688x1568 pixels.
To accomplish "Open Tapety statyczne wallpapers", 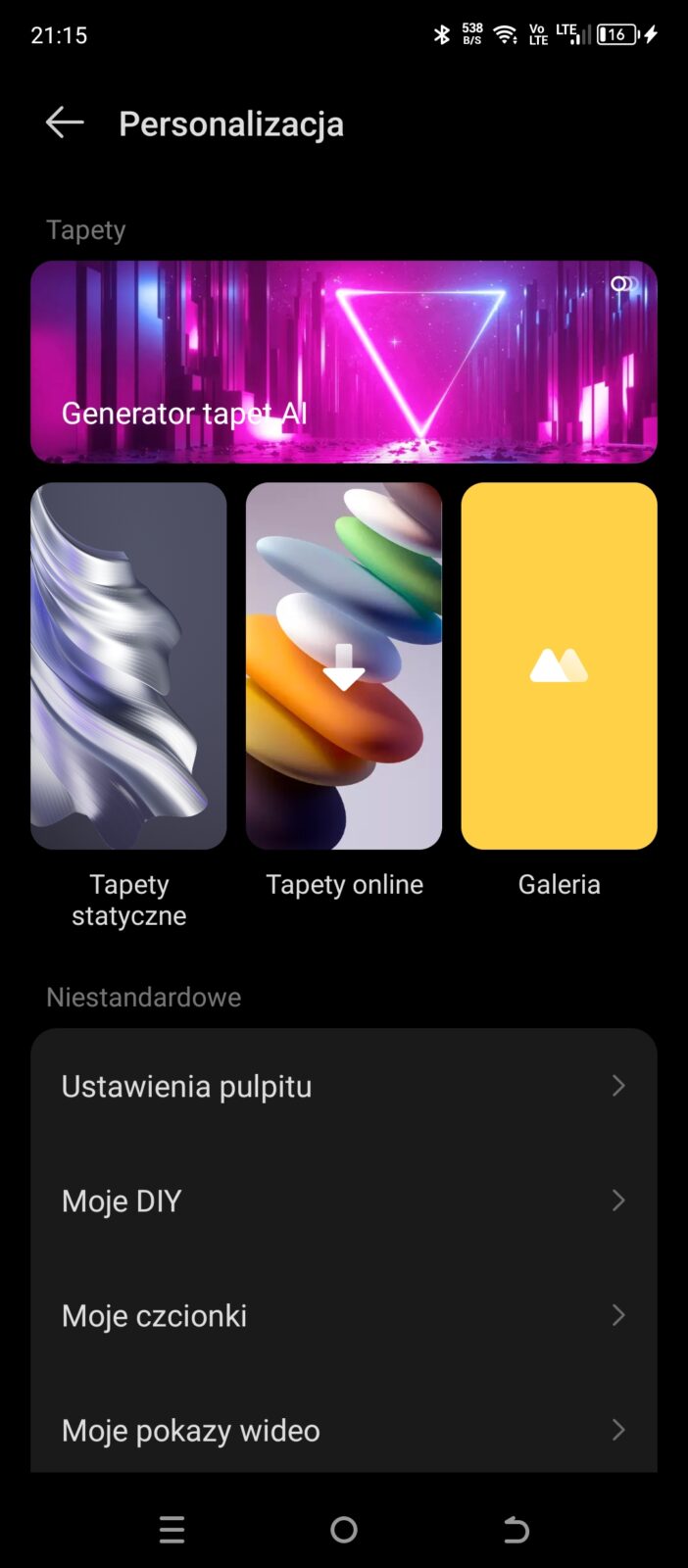I will coord(128,666).
